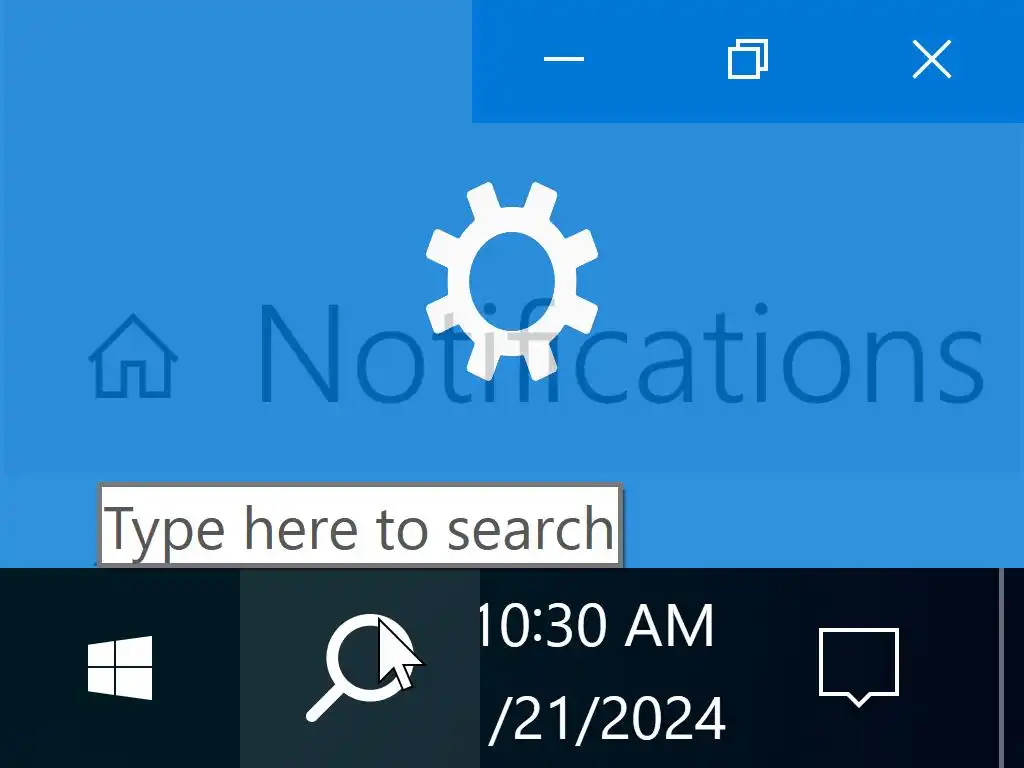
Task: Open the Windows Start menu
Action: pos(120,668)
